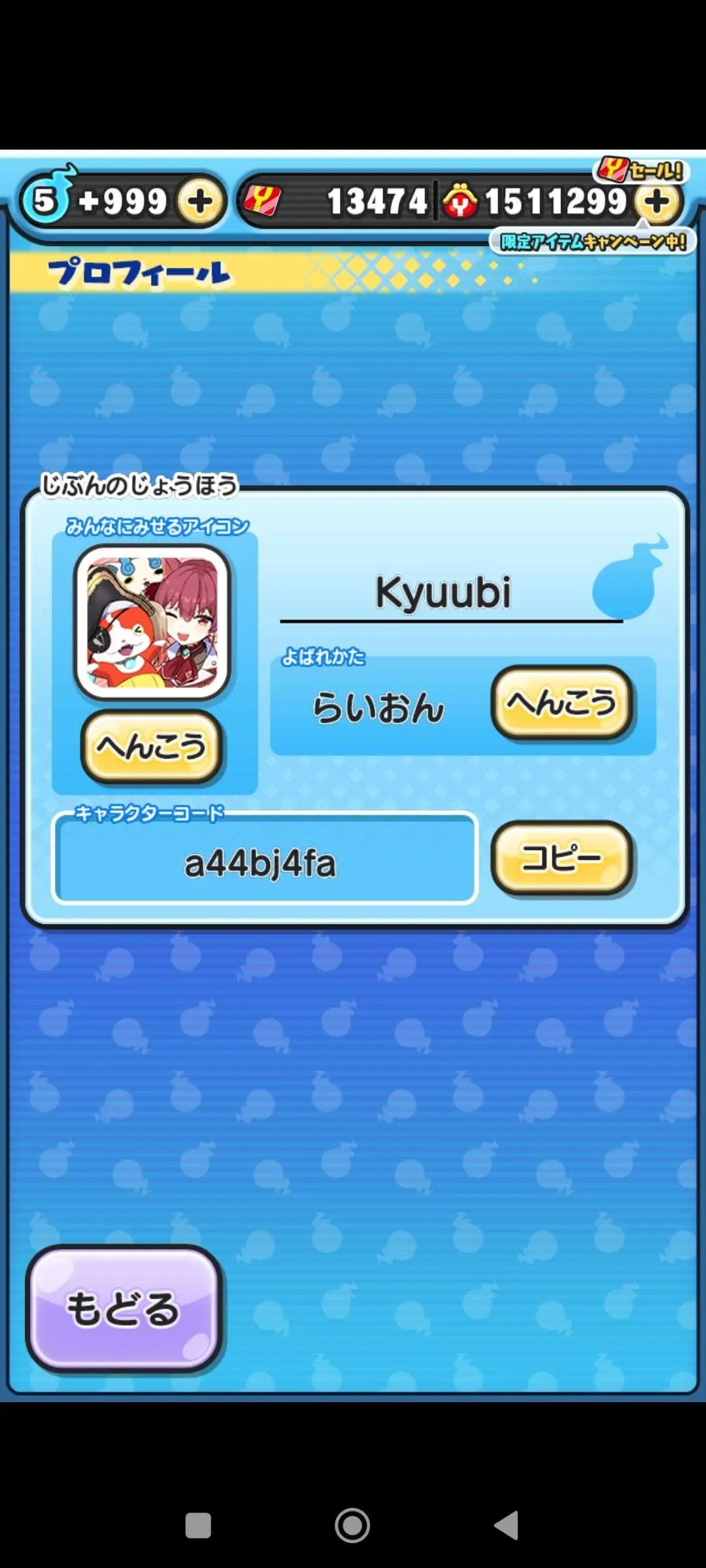This screenshot has height=1568, width=706.
Task: Add more spirit stamina with the plus button
Action: tap(201, 201)
